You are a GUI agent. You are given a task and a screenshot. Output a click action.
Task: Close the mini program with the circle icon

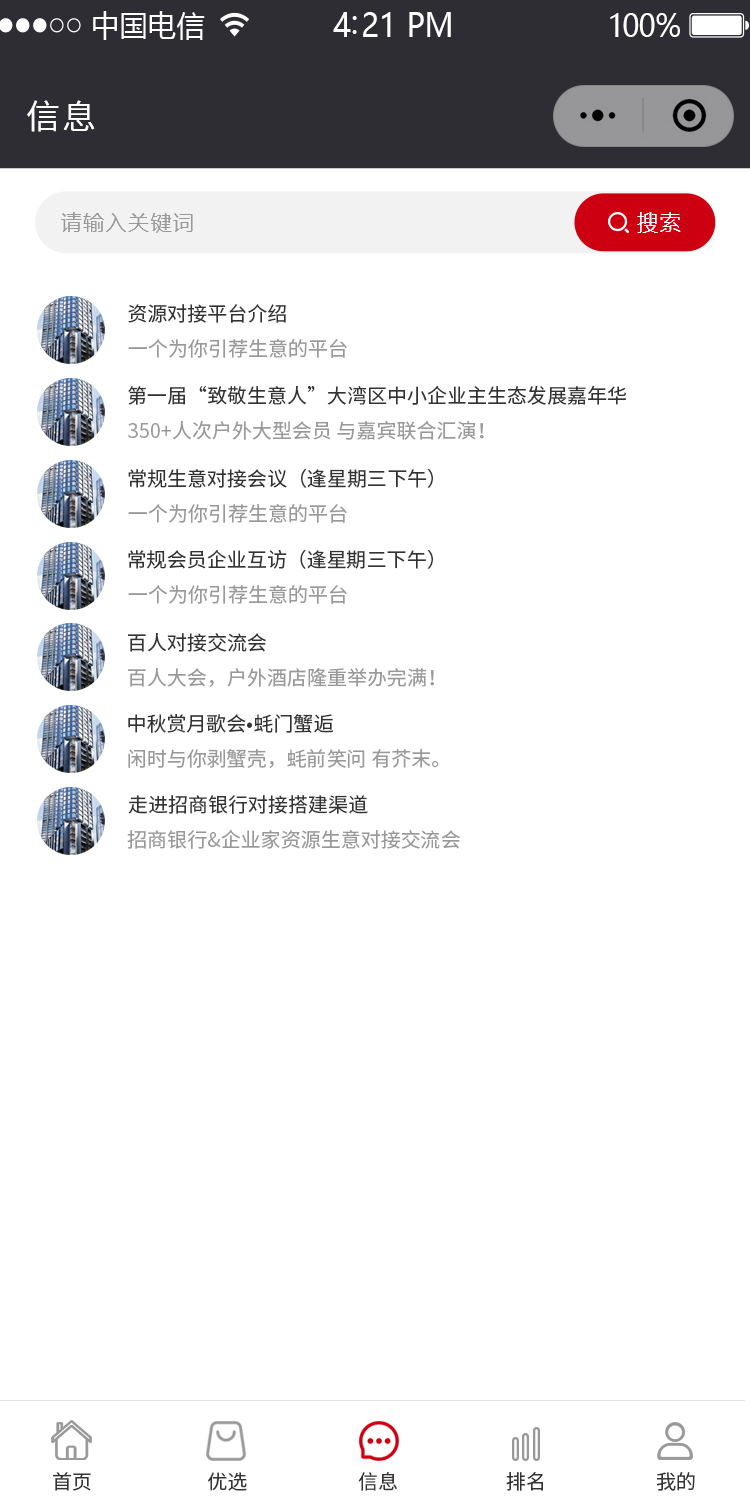(689, 116)
